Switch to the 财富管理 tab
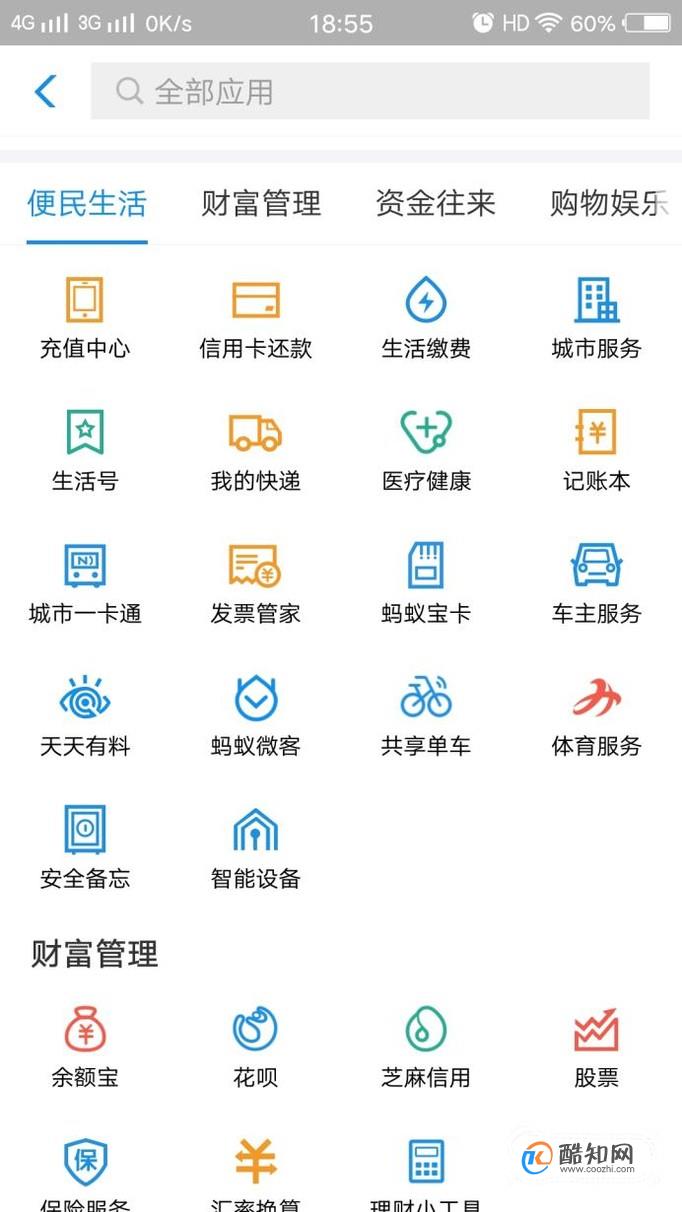 coord(261,204)
